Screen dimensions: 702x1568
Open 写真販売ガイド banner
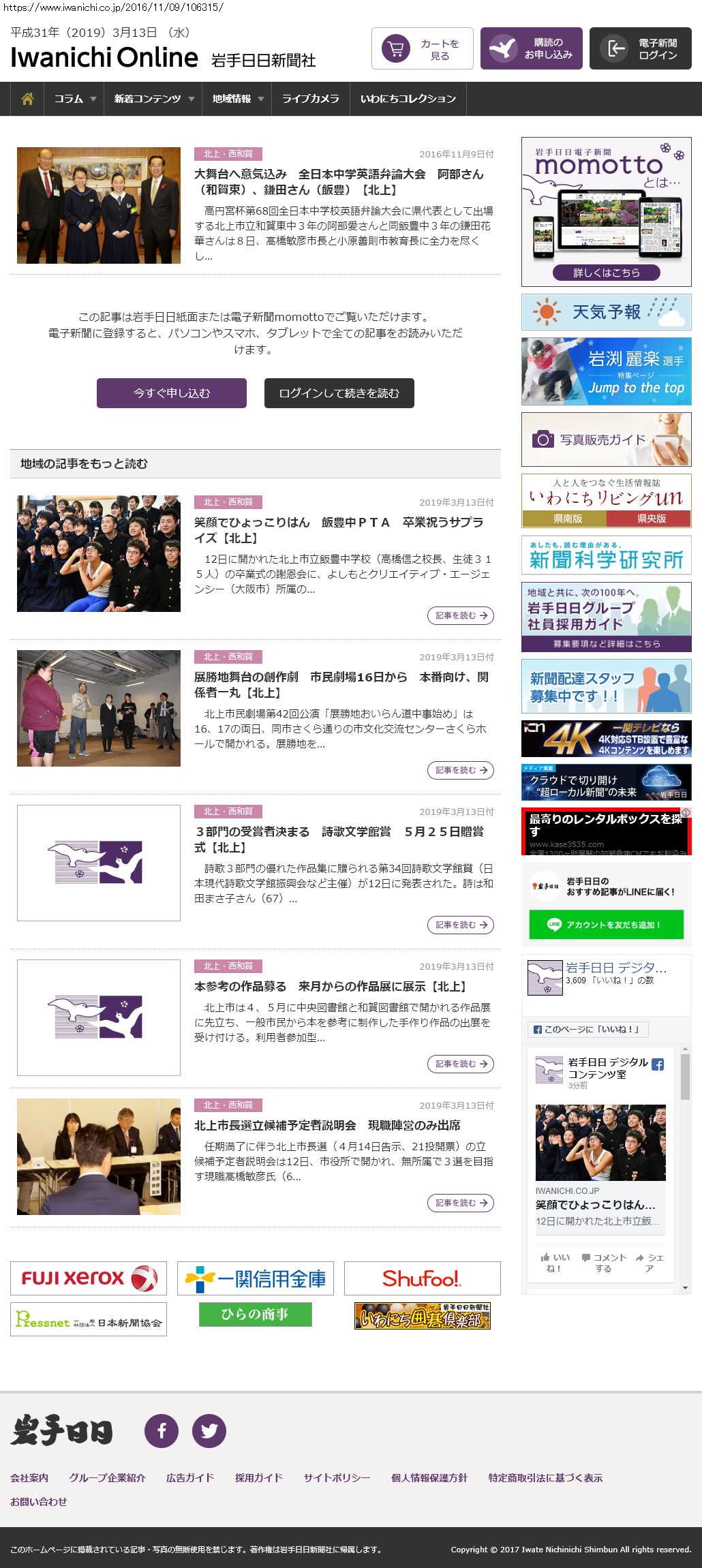tap(607, 440)
